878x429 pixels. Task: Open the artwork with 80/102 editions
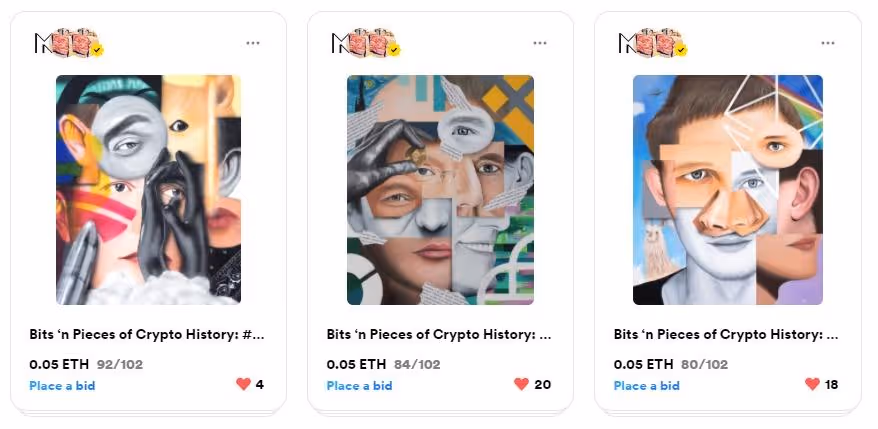tap(728, 190)
